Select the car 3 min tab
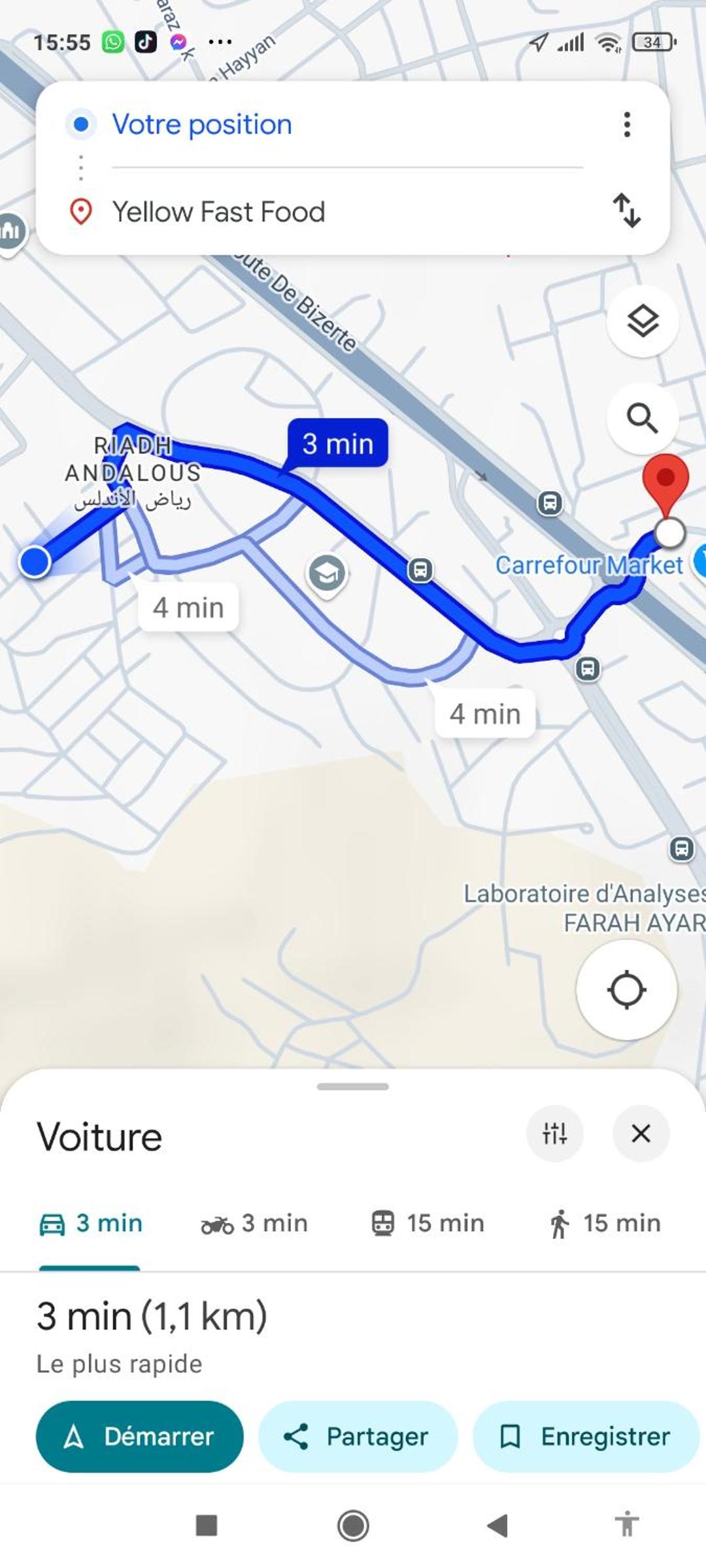The height and width of the screenshot is (1568, 706). coord(90,1223)
